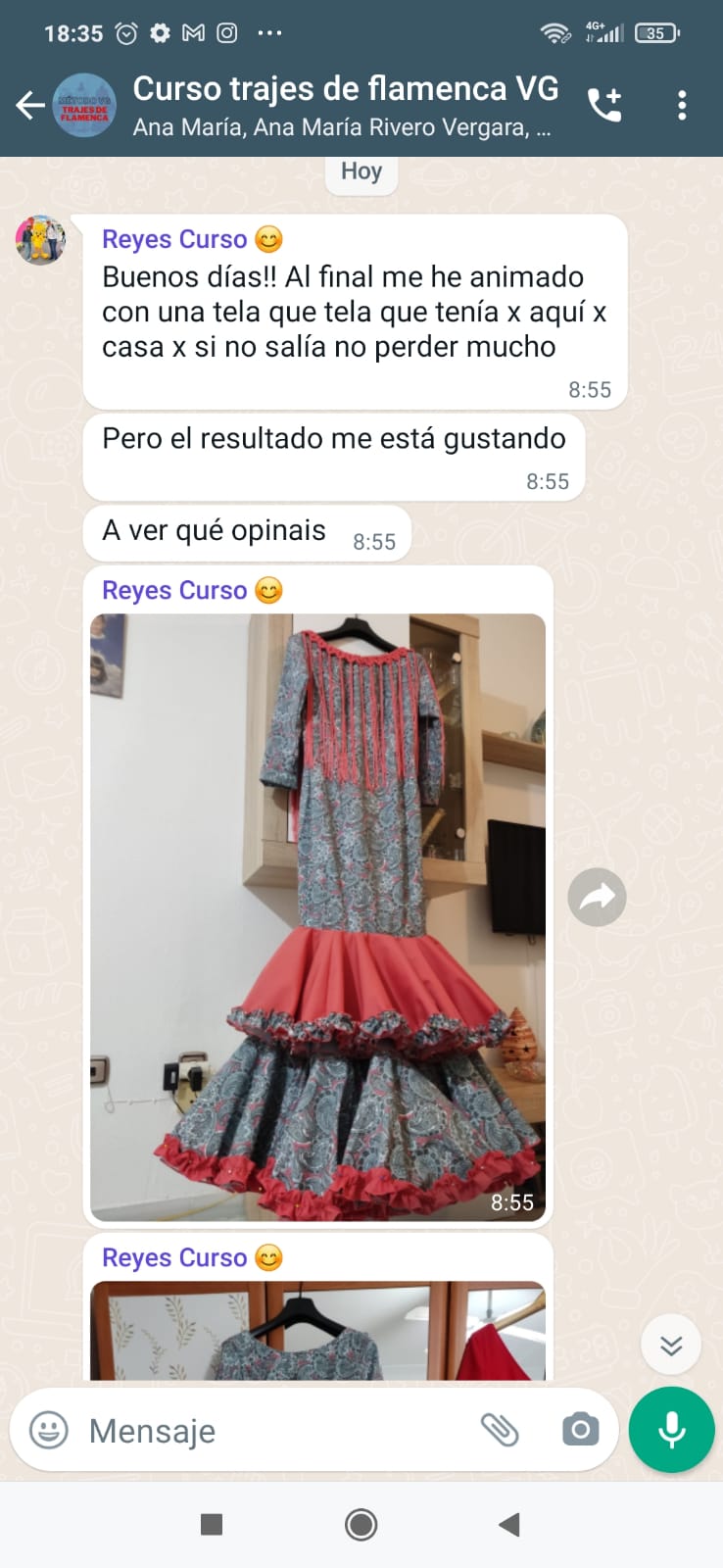Record a voice message
Image resolution: width=723 pixels, height=1568 pixels.
[x=672, y=1430]
